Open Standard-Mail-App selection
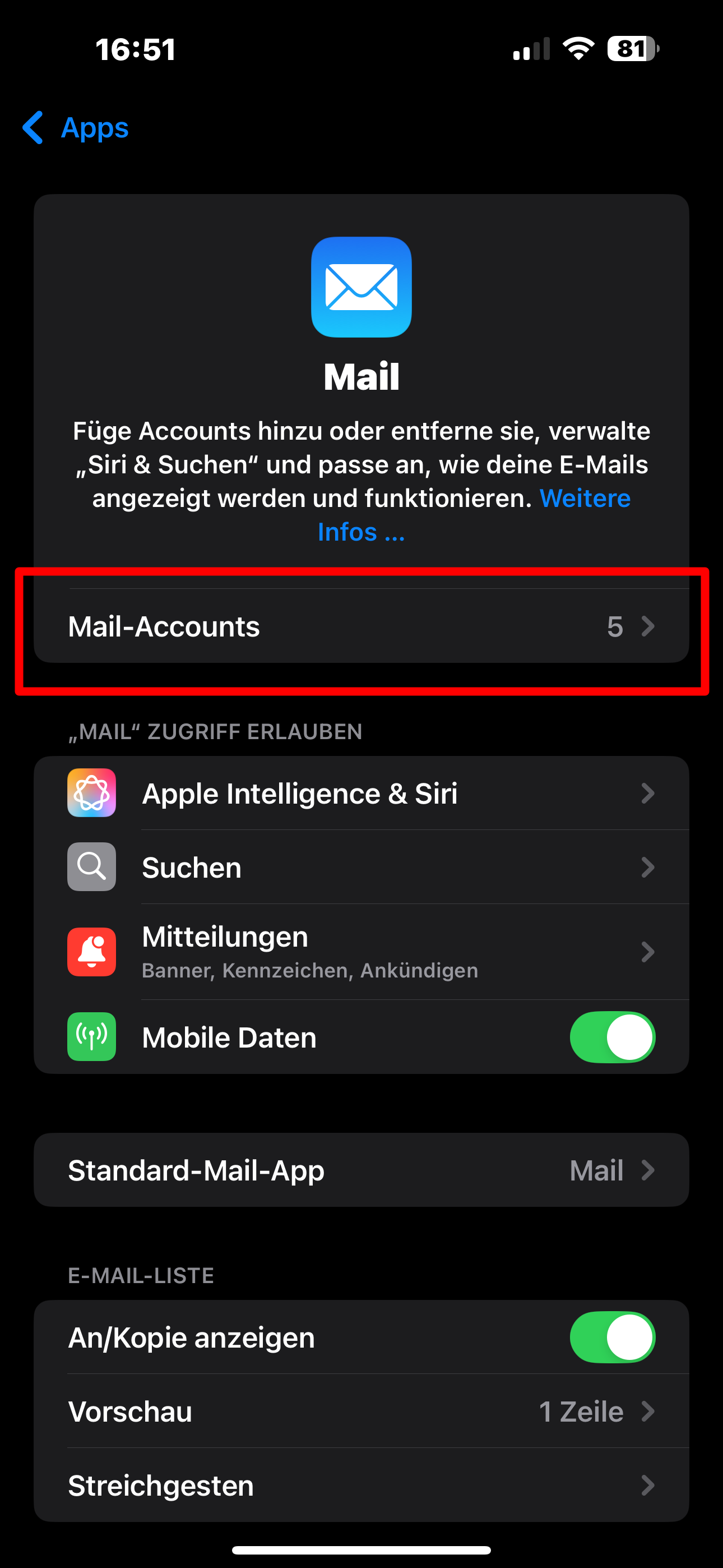The height and width of the screenshot is (1568, 723). 361,1170
